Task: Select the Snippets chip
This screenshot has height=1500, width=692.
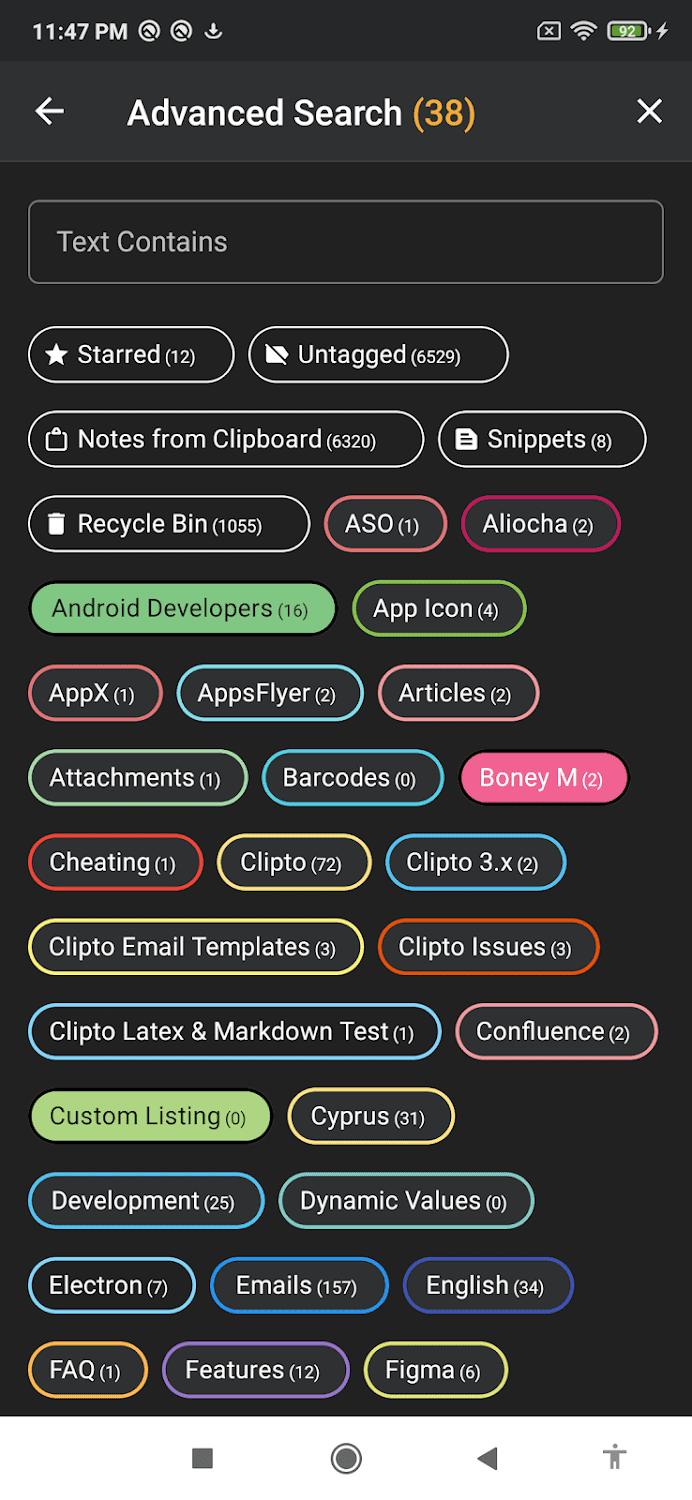Action: click(x=542, y=439)
